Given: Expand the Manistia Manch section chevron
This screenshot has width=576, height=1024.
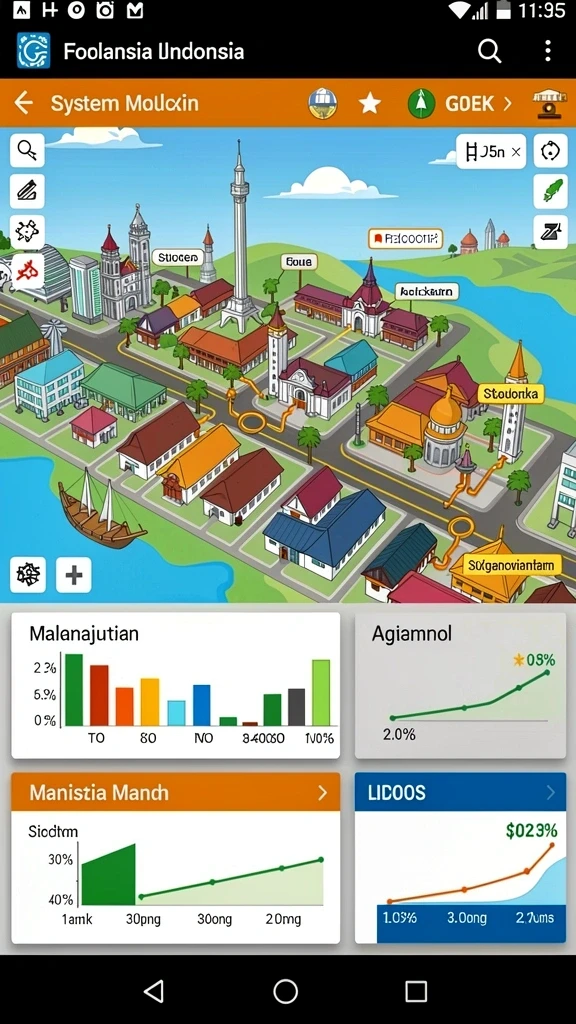Looking at the screenshot, I should tap(323, 793).
